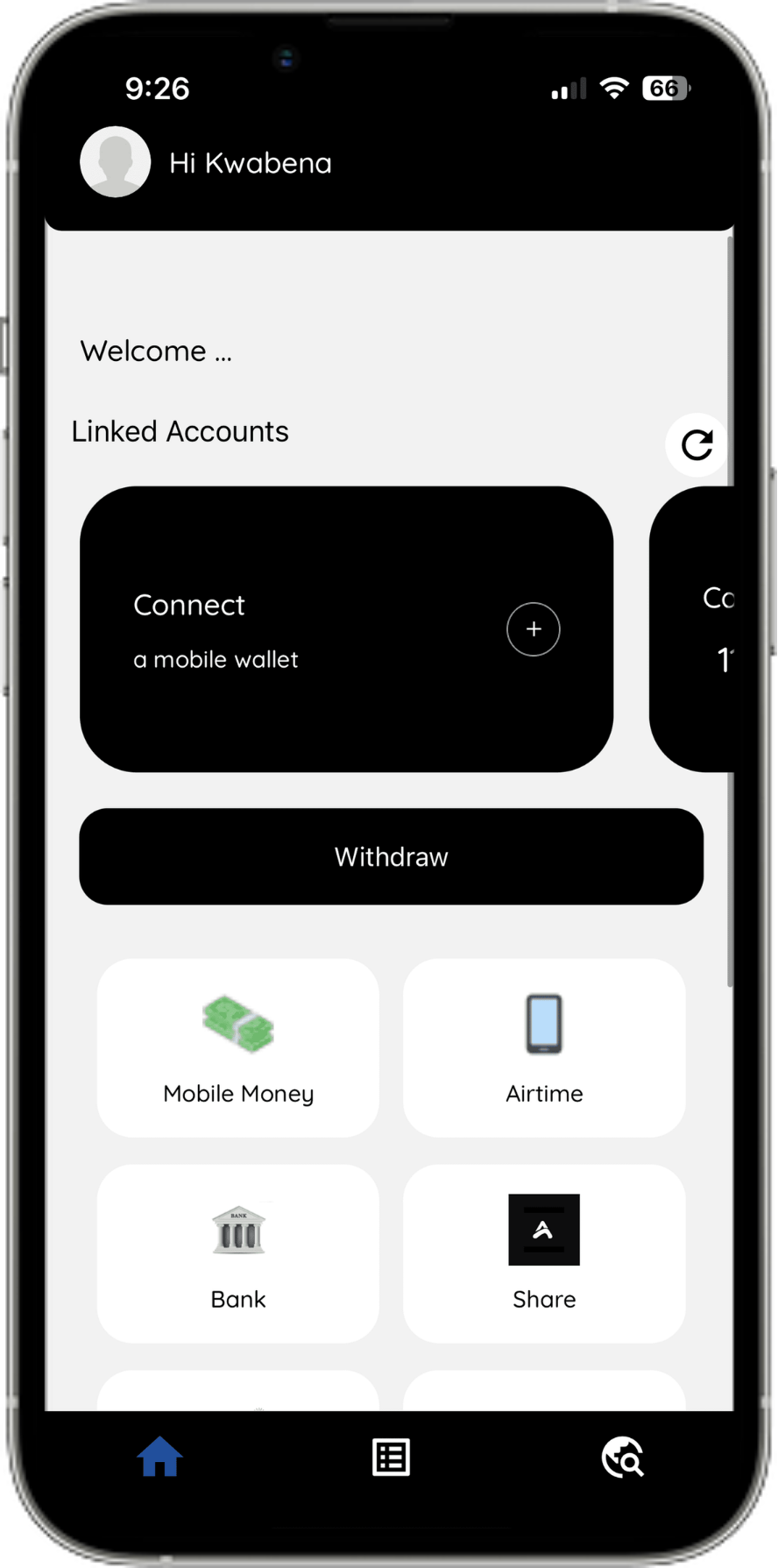The width and height of the screenshot is (778, 1568).
Task: Choose the Bank option
Action: [238, 1253]
